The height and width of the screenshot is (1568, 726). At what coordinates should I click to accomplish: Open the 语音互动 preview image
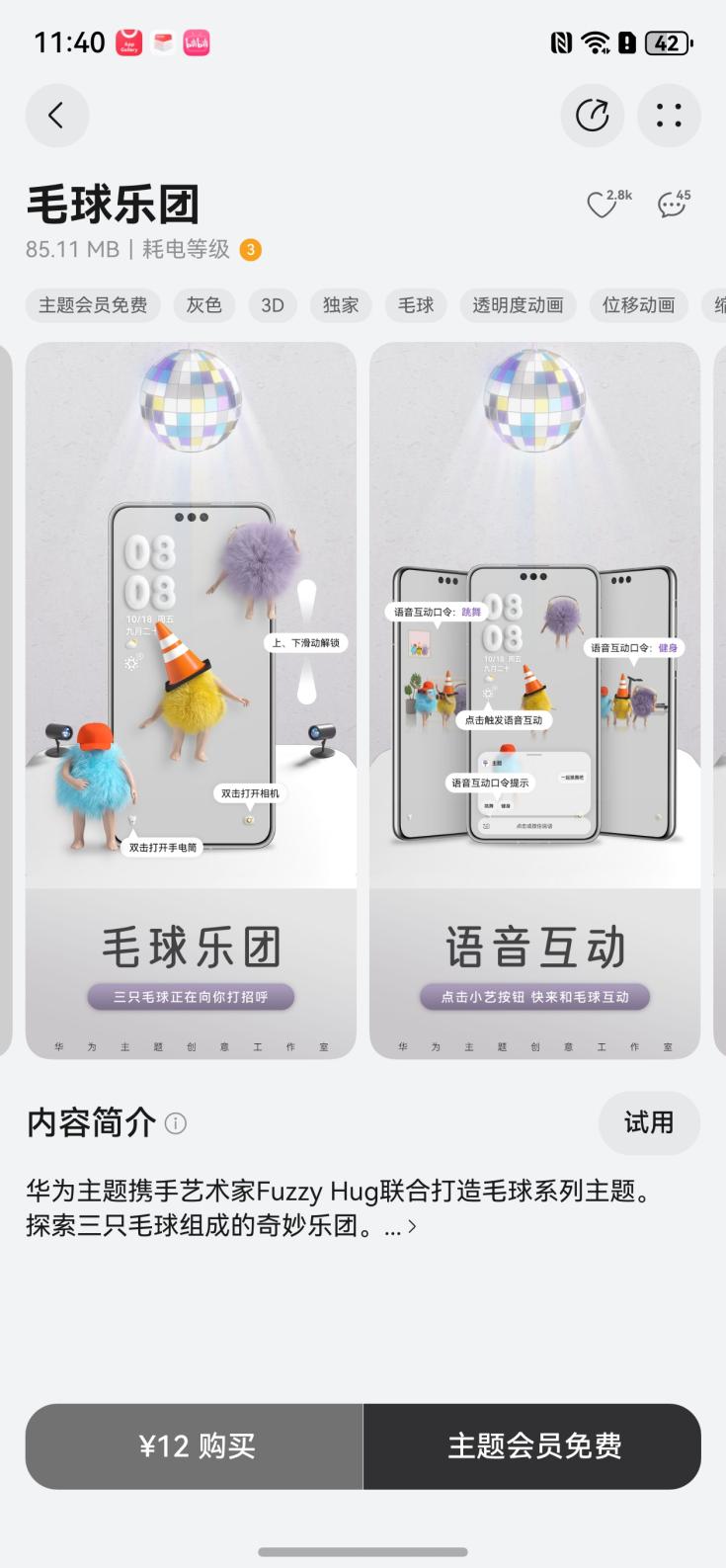click(x=534, y=700)
